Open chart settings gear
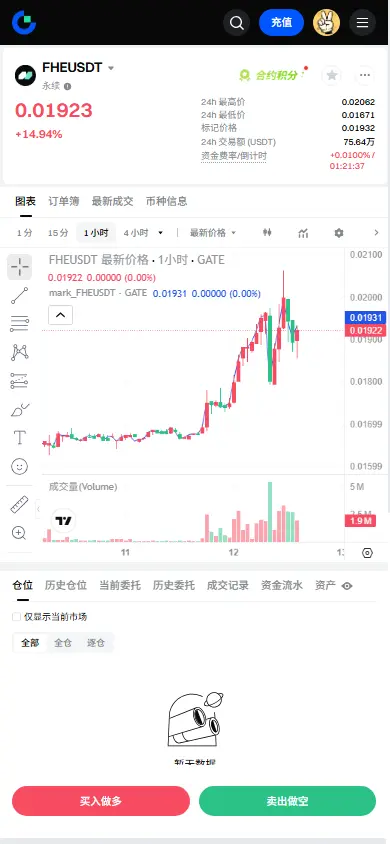Viewport: 390px width, 844px height. 338,233
